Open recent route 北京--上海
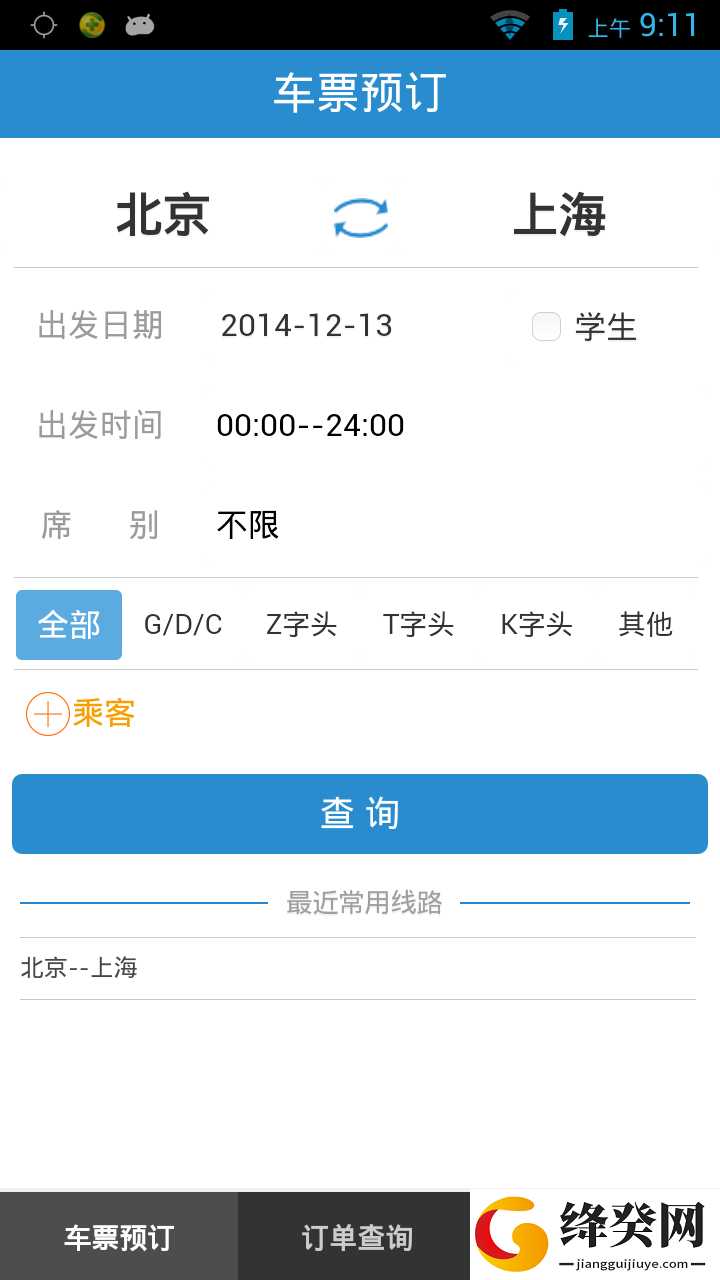Viewport: 720px width, 1280px height. (x=358, y=968)
